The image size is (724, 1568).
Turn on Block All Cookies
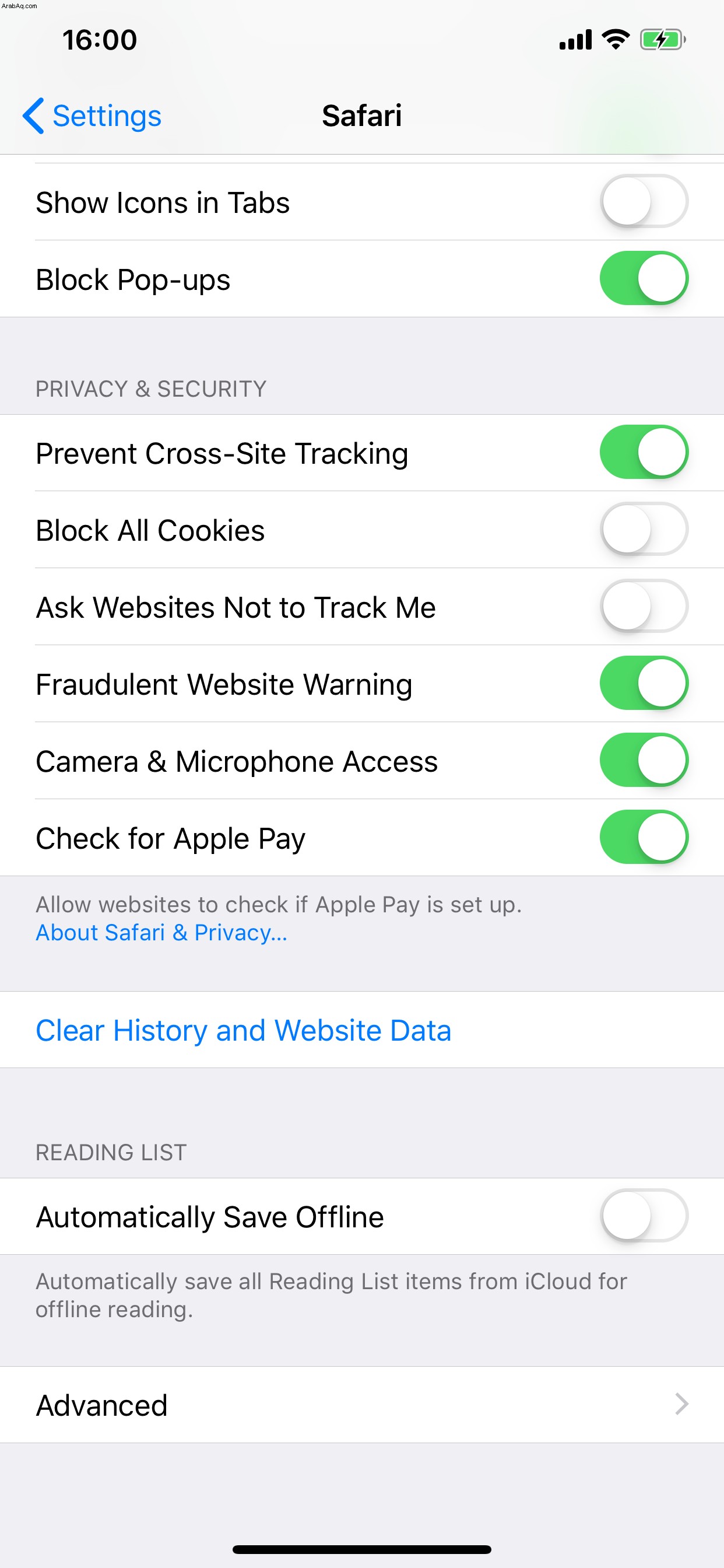tap(644, 529)
